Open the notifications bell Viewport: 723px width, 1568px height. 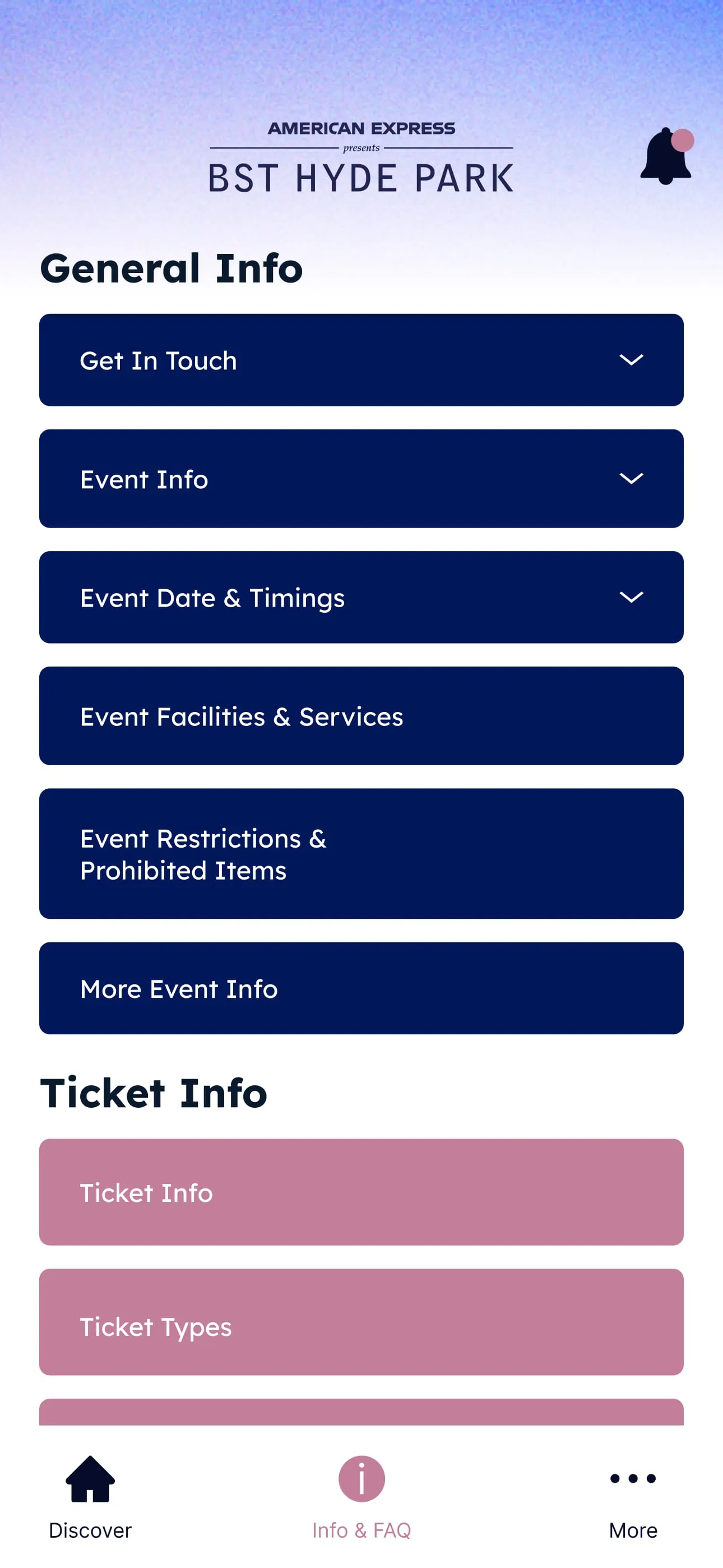tap(666, 156)
